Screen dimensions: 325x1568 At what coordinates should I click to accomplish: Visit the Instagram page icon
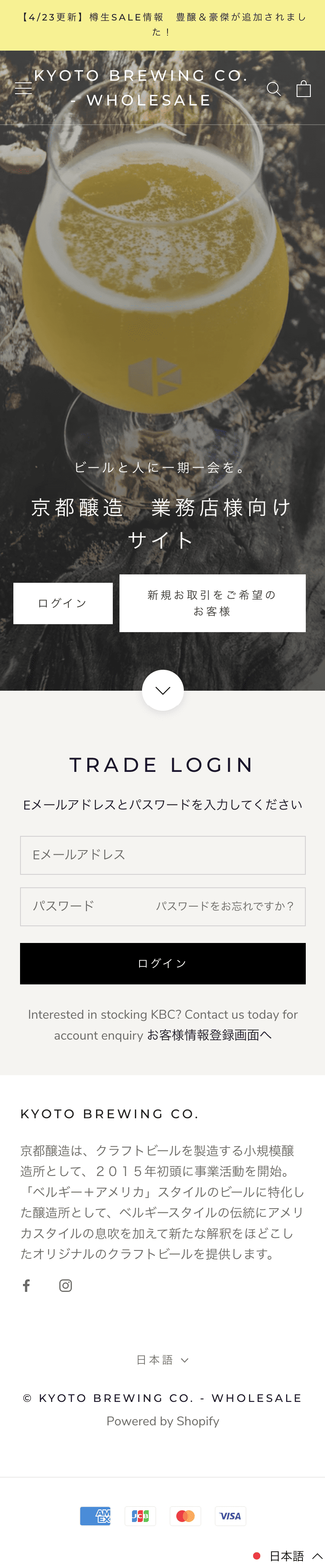point(66,1285)
